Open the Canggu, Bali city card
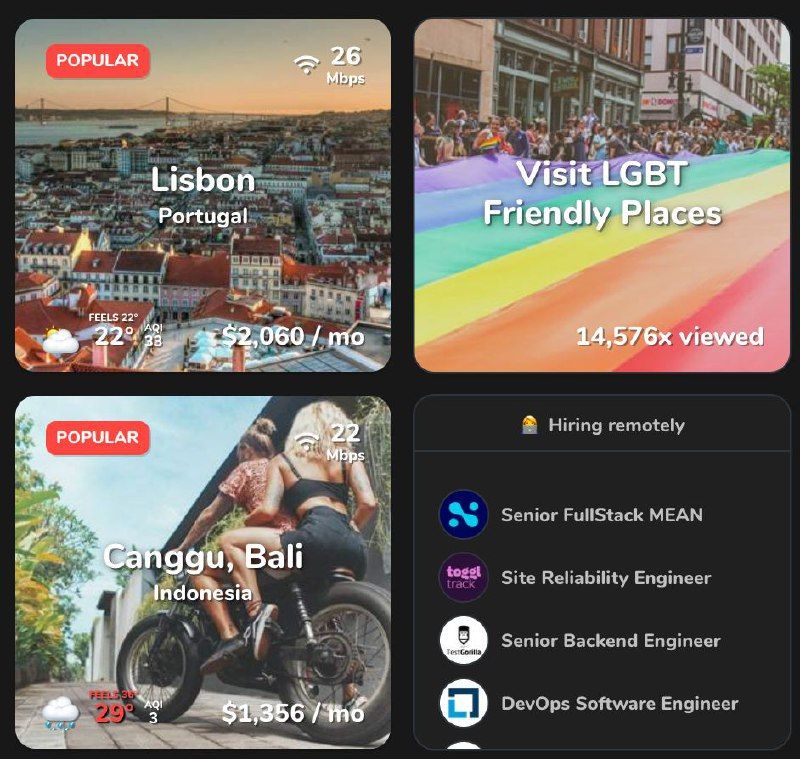The height and width of the screenshot is (759, 800). [203, 572]
